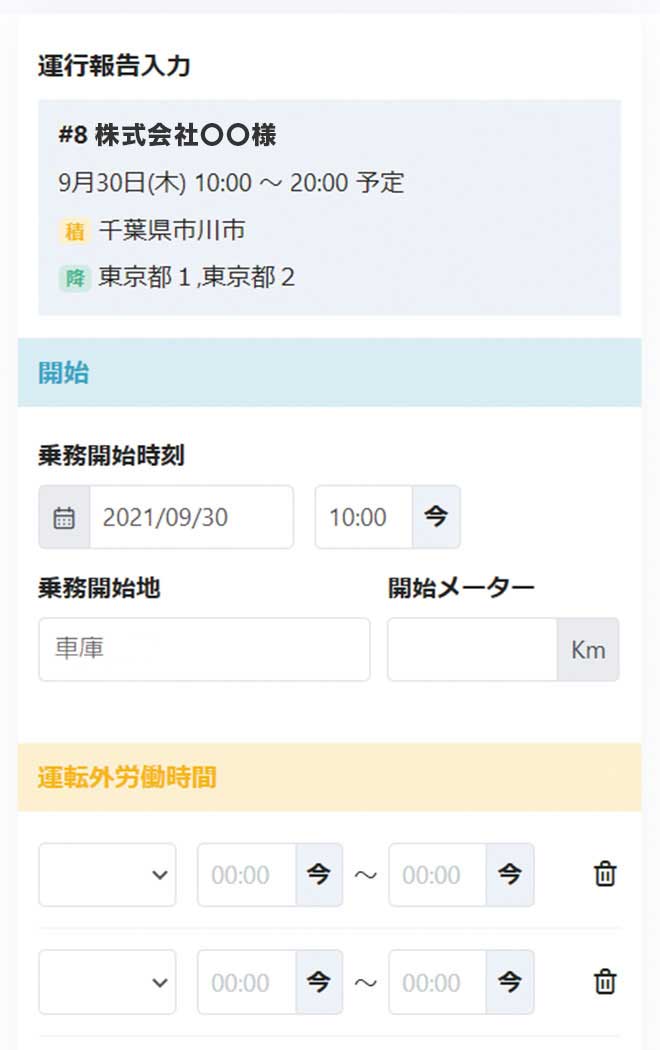Tap second row's end time 00:00 field

coord(437,982)
